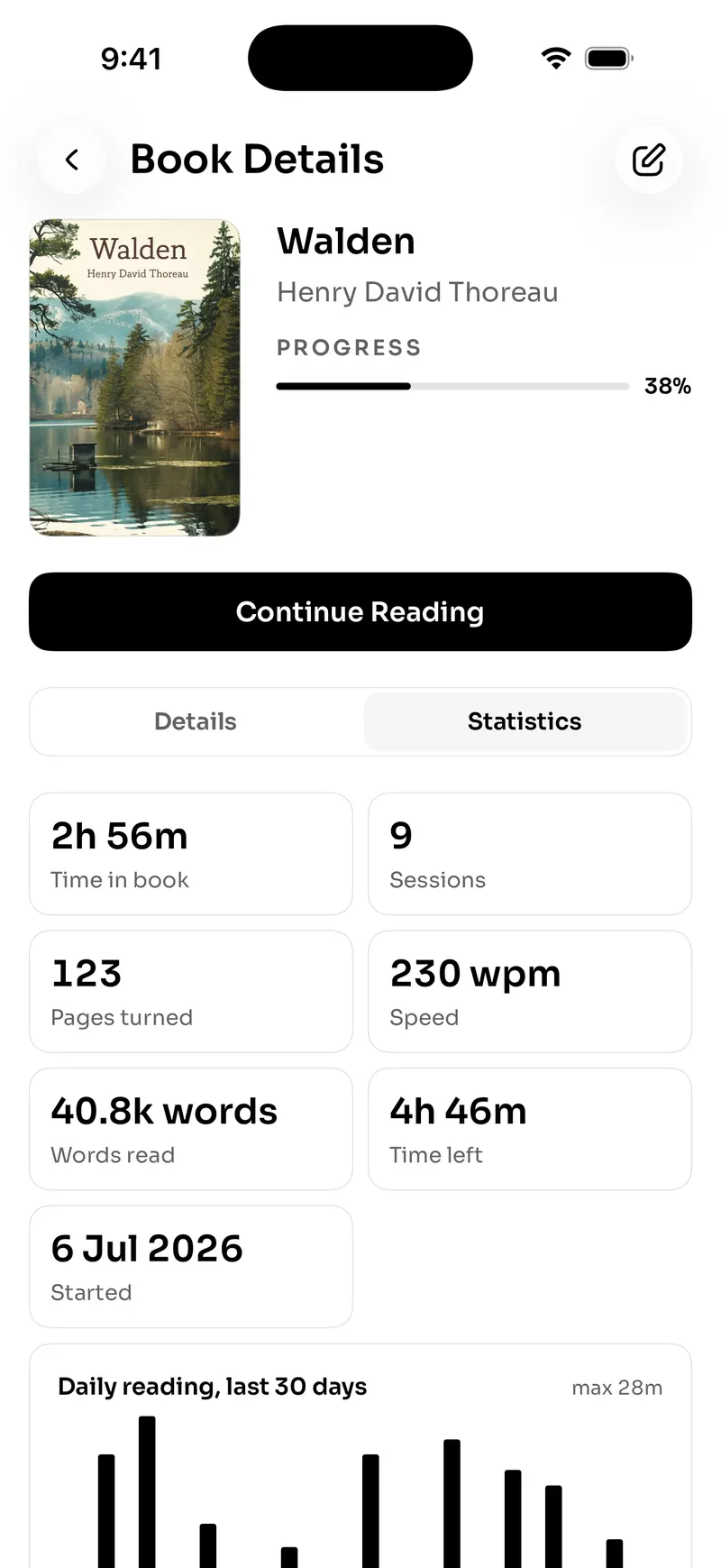This screenshot has width=721, height=1568.
Task: Open the edit book icon
Action: click(x=649, y=160)
